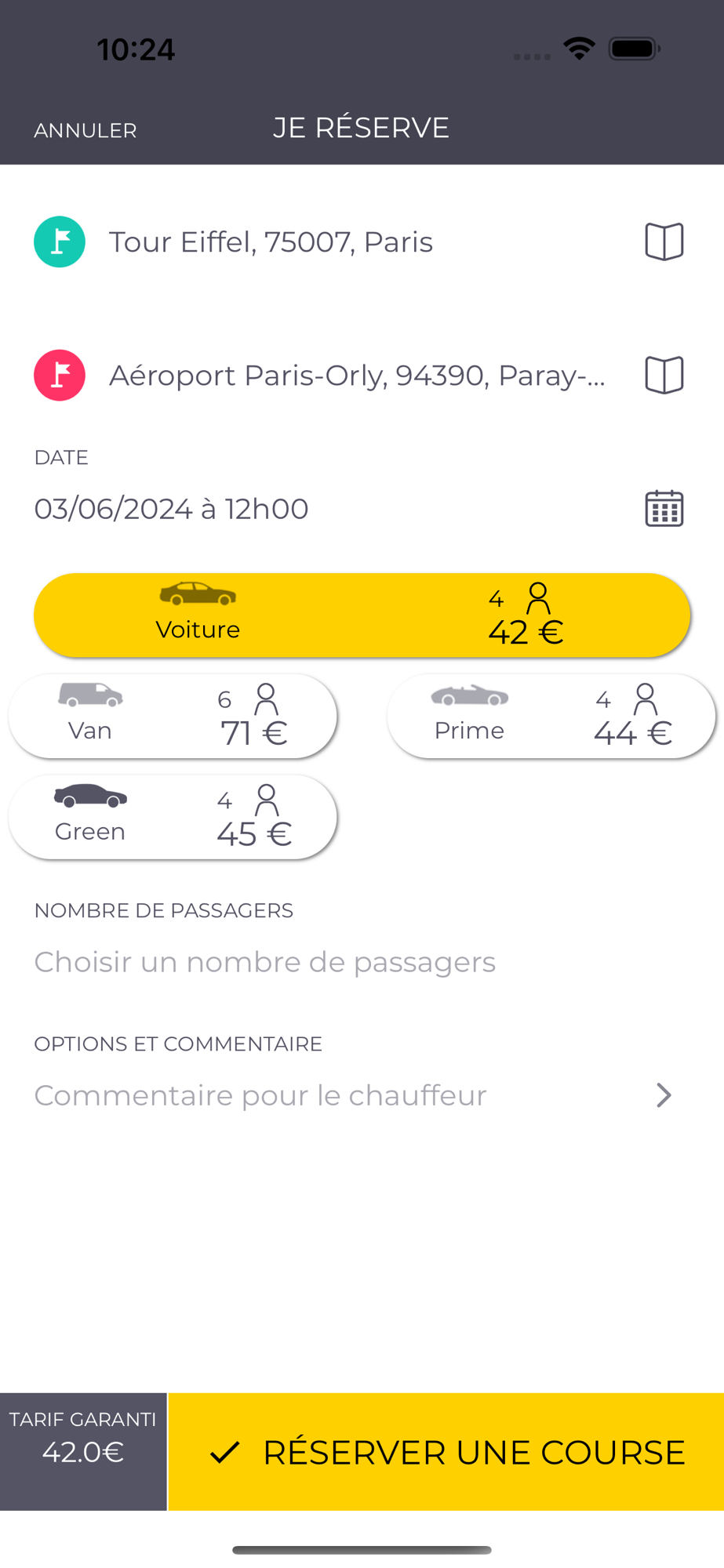This screenshot has height=1568, width=724.
Task: Choose the Van for 71 €
Action: 173,716
